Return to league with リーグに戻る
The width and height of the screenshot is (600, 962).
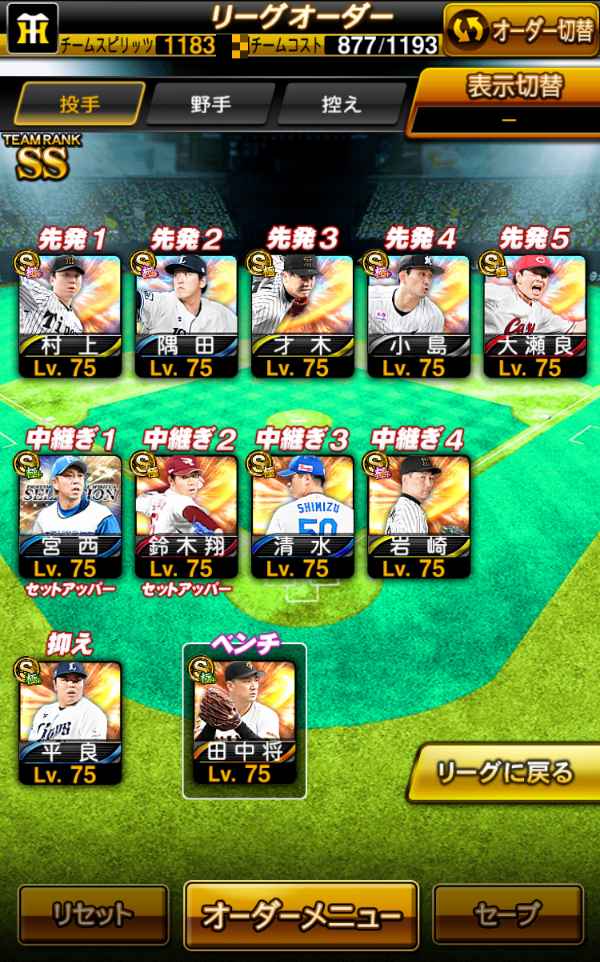pyautogui.click(x=503, y=771)
